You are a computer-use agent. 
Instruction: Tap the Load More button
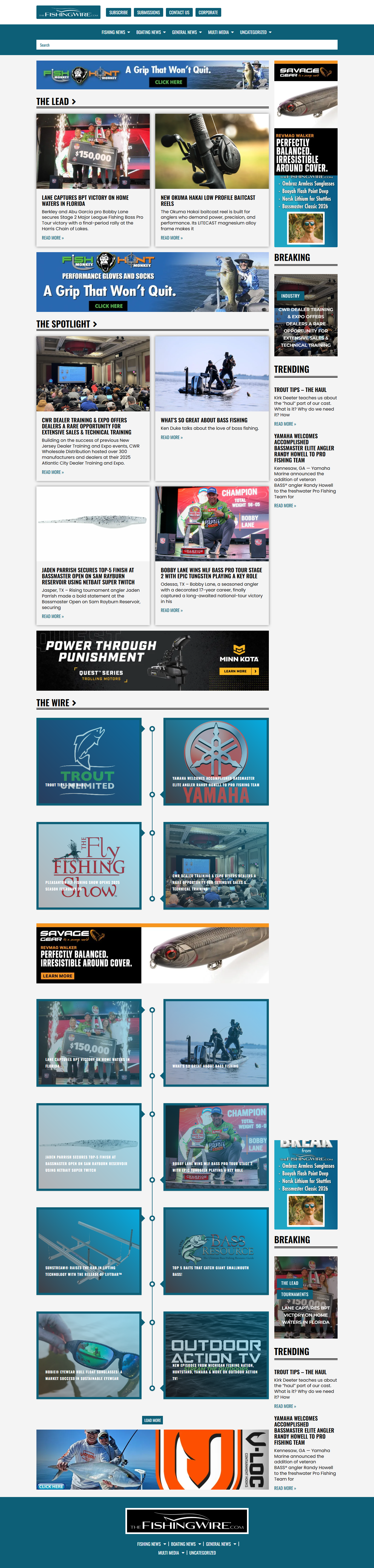tap(152, 1420)
